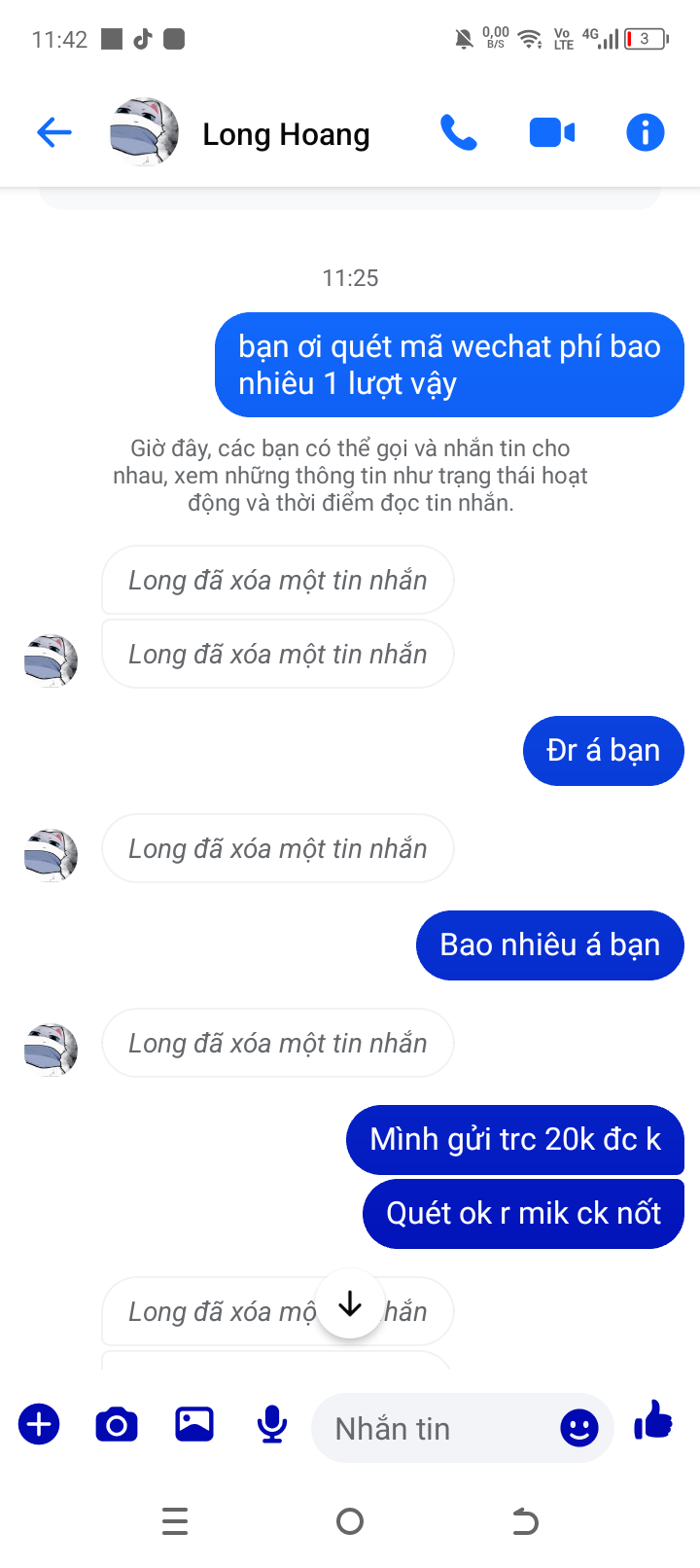The image size is (700, 1568).
Task: Send a thumbs-up like
Action: tap(653, 1422)
